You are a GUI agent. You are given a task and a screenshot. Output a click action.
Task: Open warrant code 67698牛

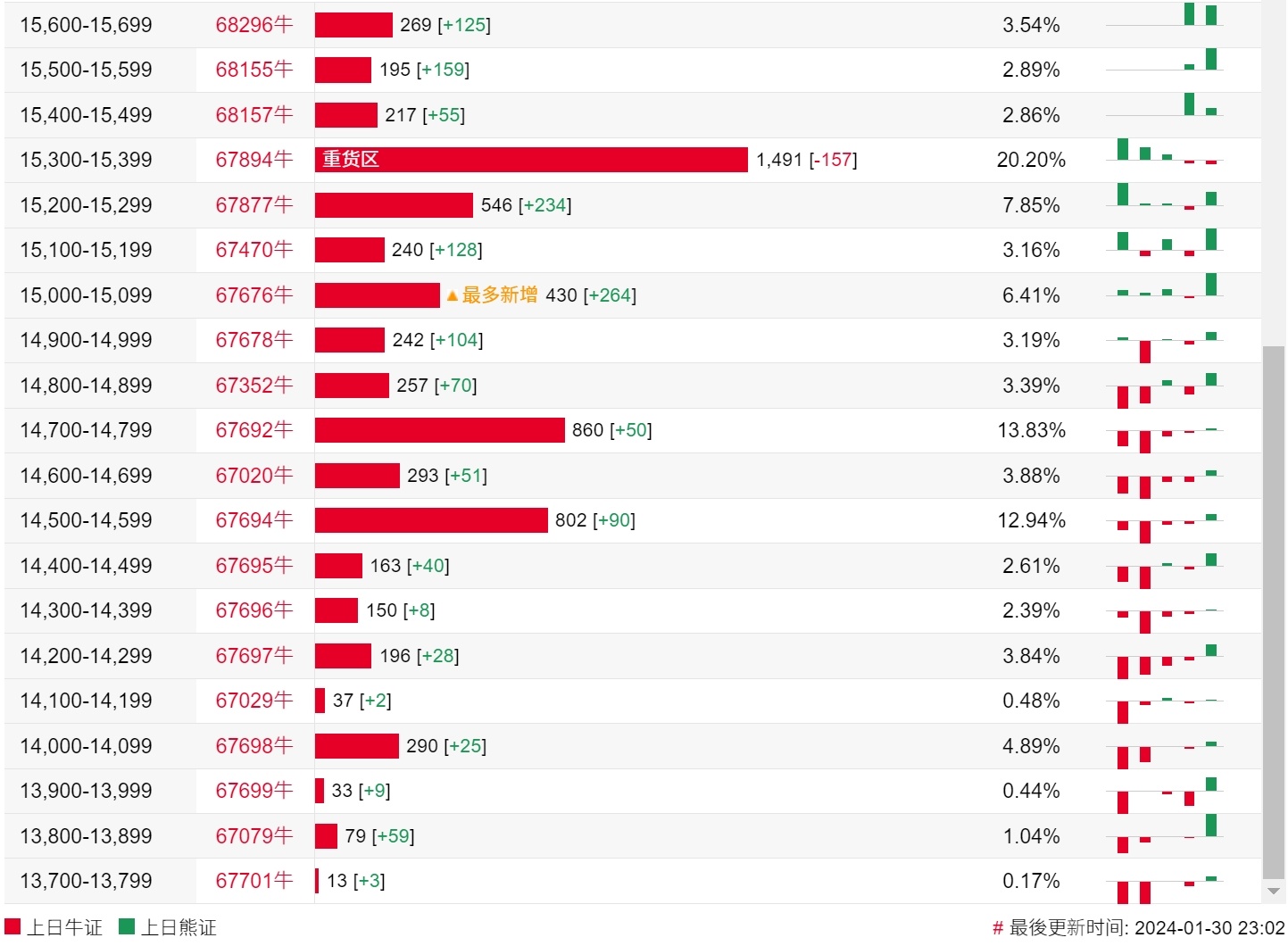pos(253,746)
